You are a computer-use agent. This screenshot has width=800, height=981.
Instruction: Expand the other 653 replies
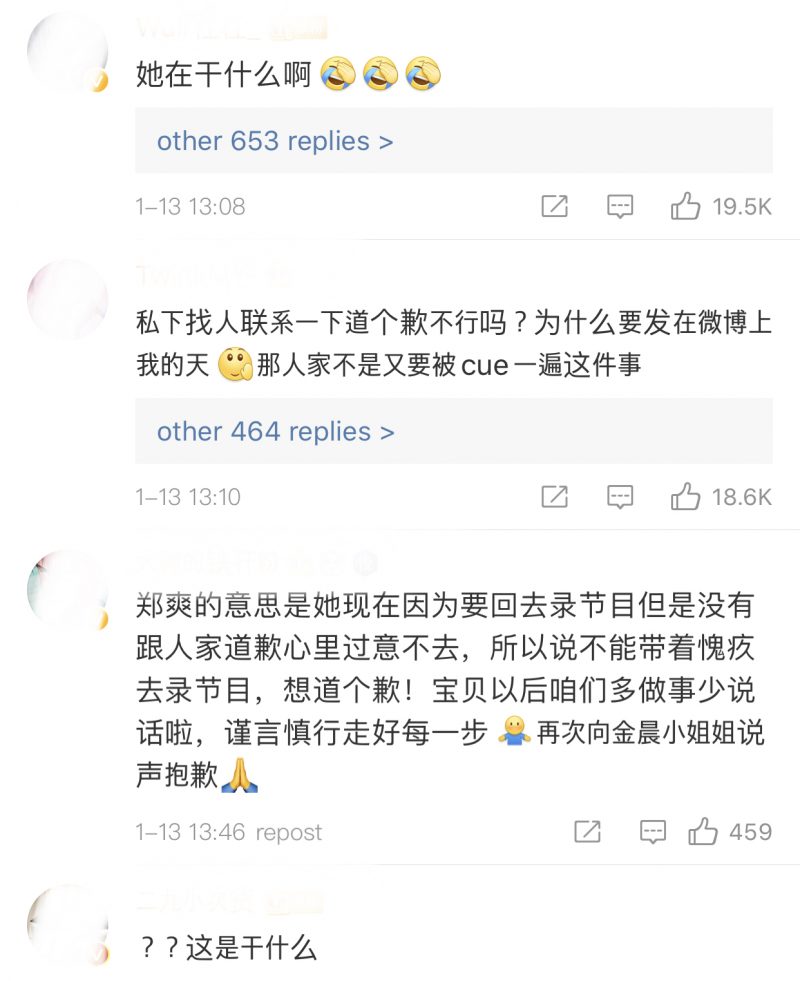275,141
